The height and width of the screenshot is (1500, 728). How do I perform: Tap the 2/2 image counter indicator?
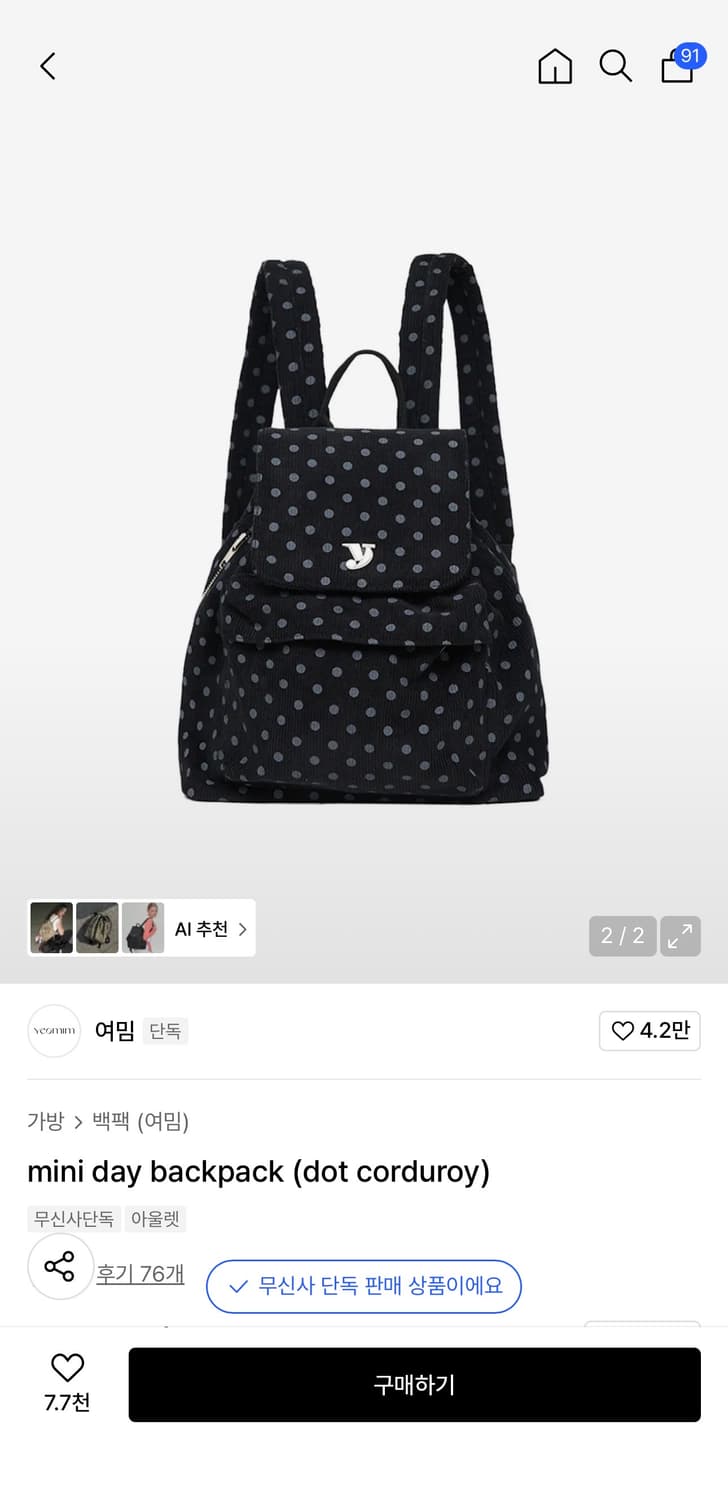click(x=622, y=936)
